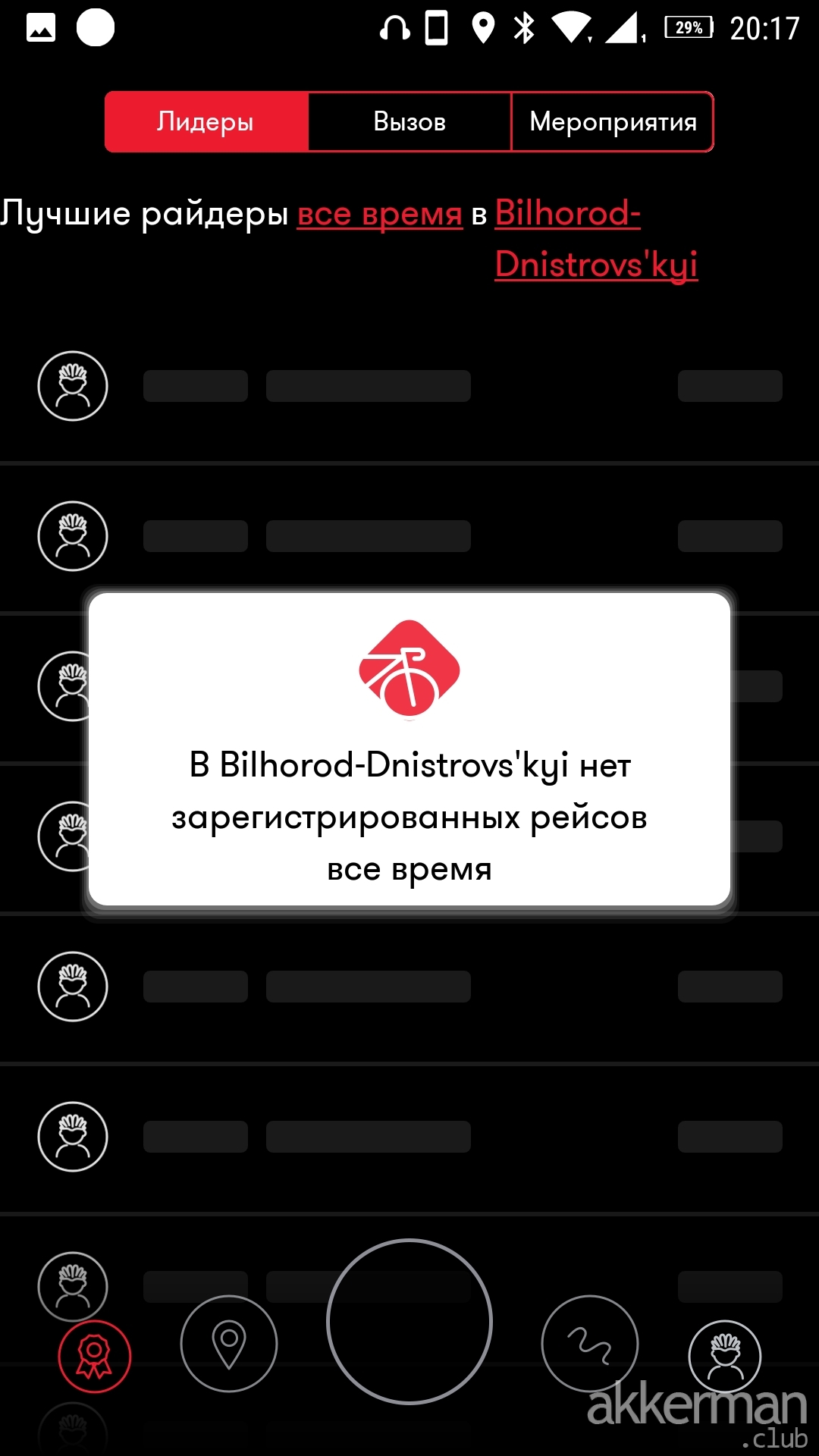Change the 'все время' period link
Viewport: 819px width, 1456px height.
(x=379, y=215)
